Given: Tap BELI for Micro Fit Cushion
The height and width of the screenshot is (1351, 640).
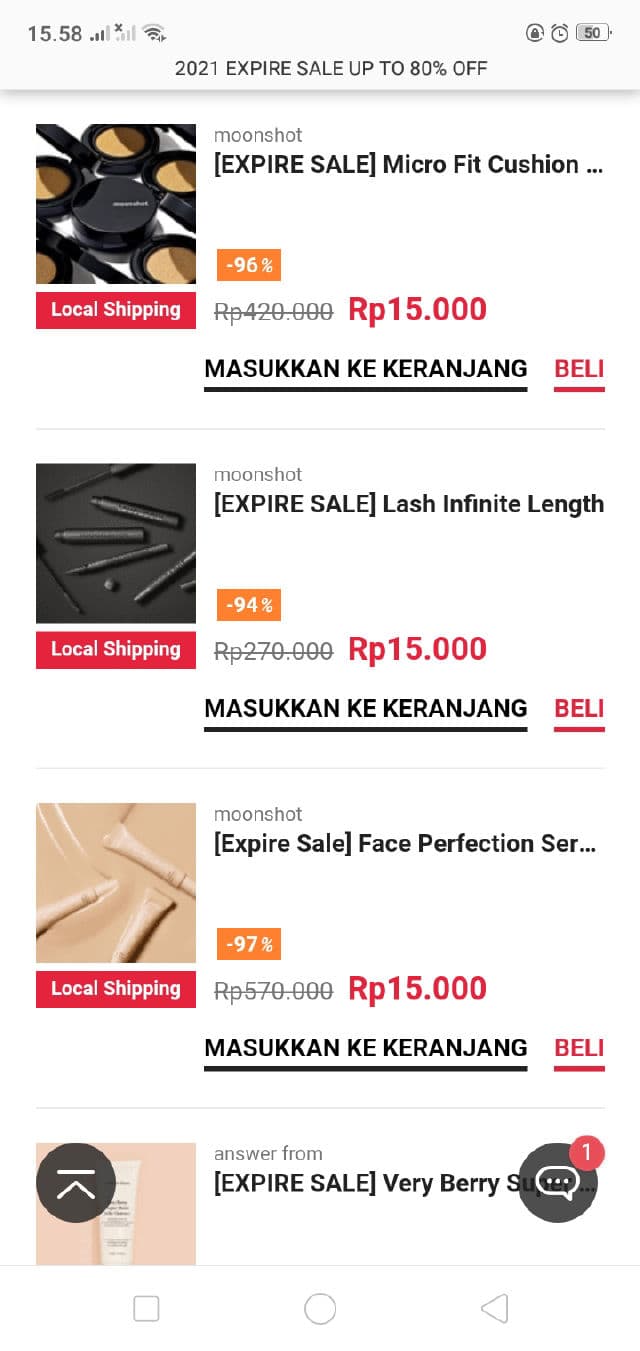Looking at the screenshot, I should 579,369.
